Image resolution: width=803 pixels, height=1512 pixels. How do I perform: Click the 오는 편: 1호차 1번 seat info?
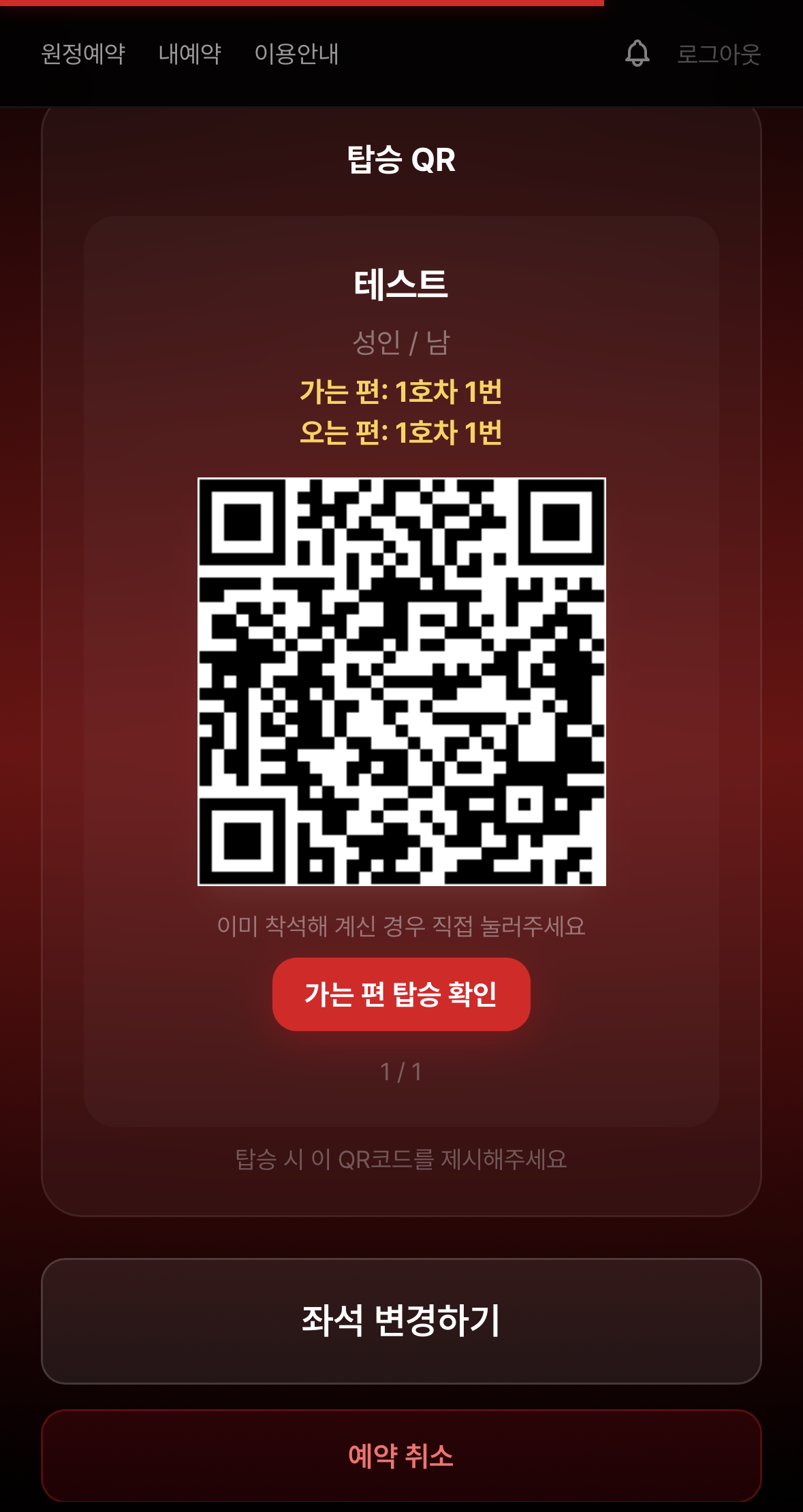coord(401,434)
